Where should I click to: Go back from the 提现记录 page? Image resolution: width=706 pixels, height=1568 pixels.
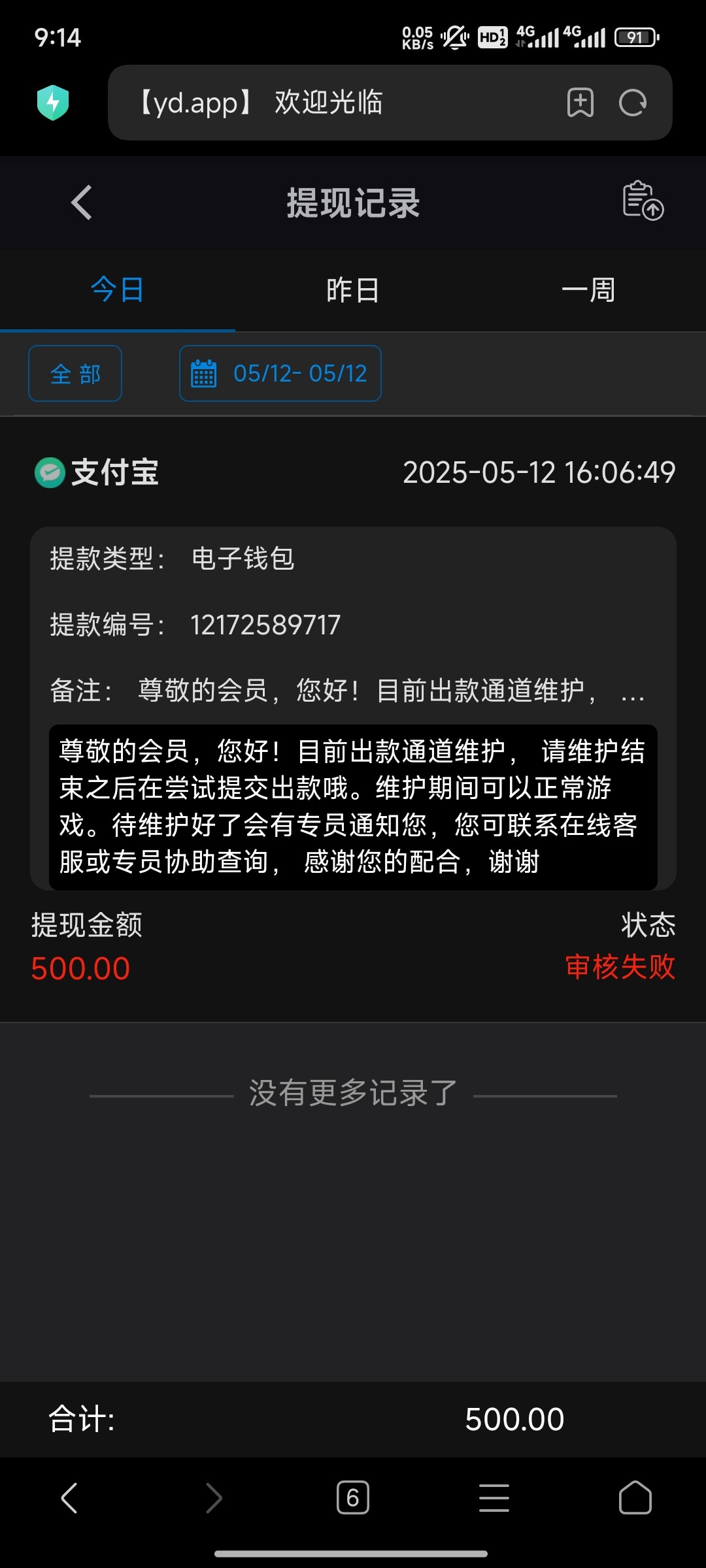point(81,203)
